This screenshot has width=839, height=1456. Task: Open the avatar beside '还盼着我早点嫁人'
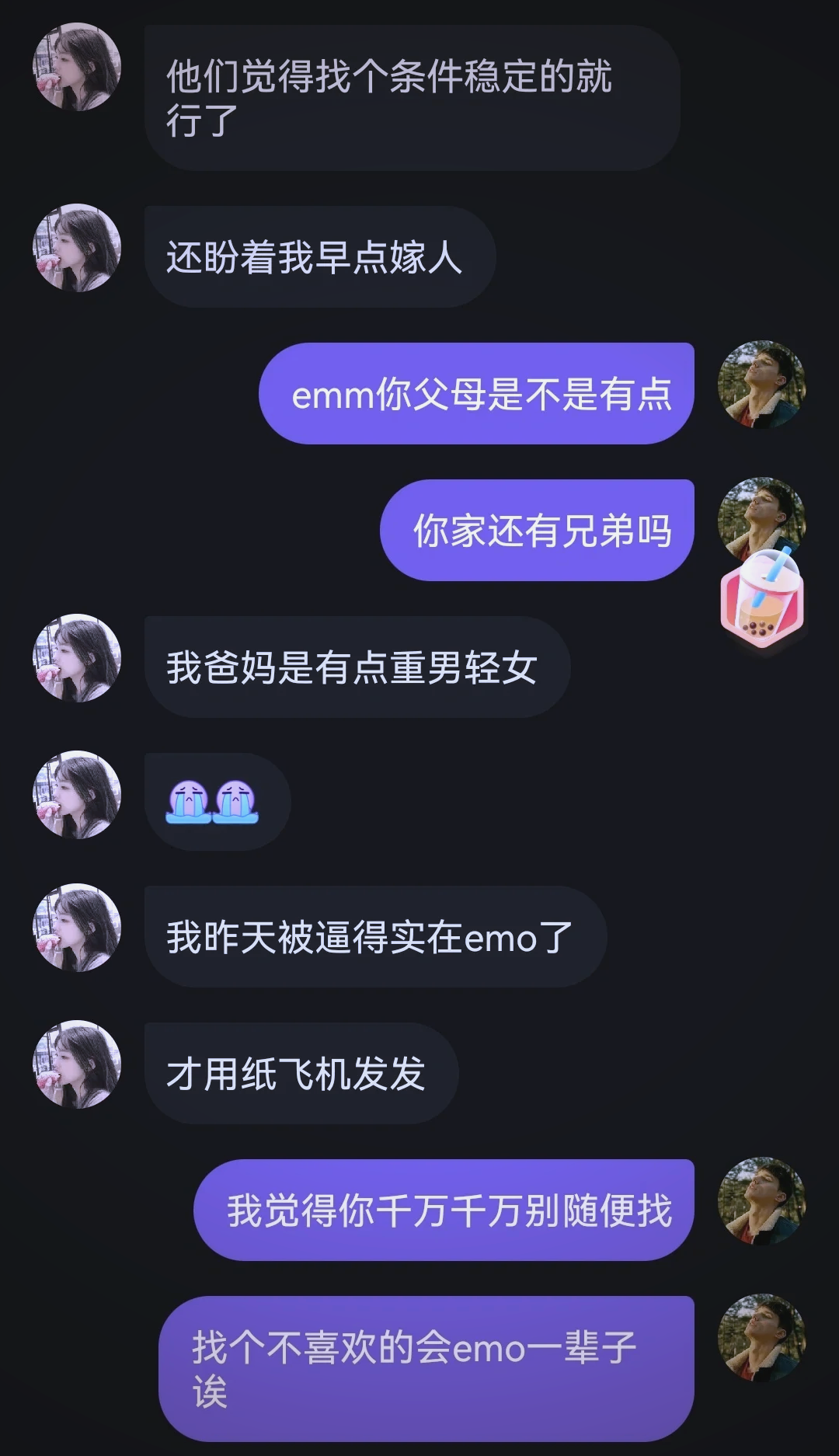coord(77,248)
